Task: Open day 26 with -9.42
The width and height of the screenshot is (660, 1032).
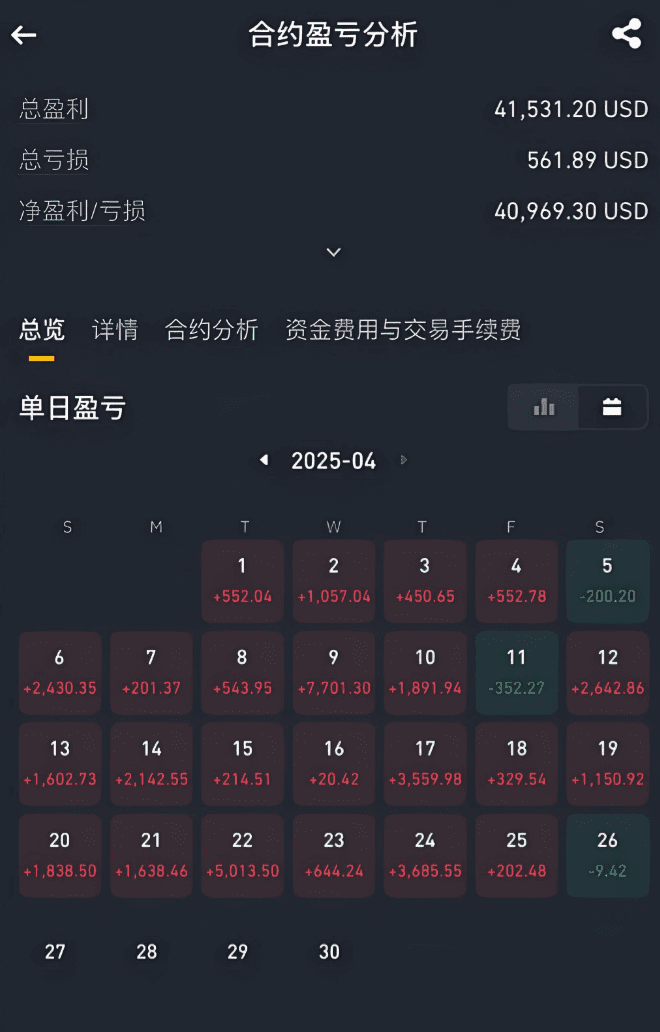Action: click(x=608, y=856)
